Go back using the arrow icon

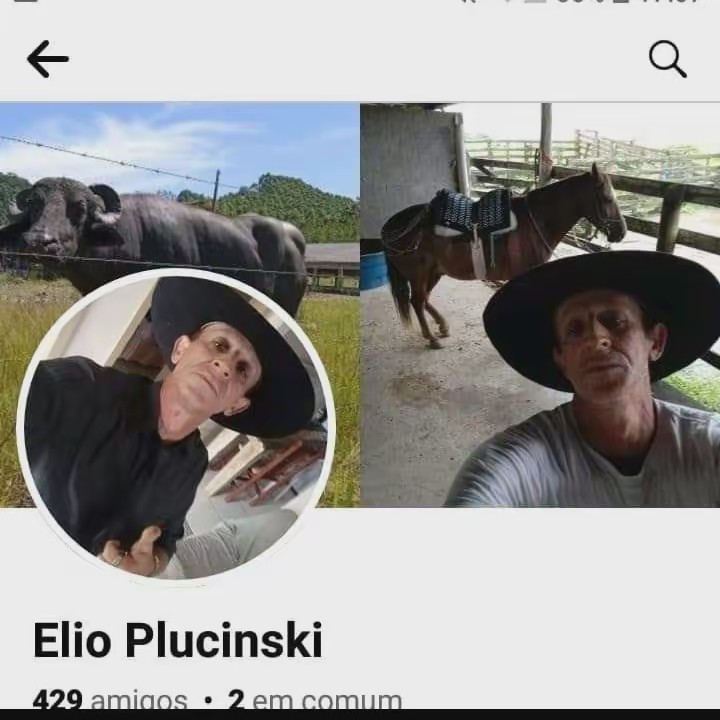47,60
